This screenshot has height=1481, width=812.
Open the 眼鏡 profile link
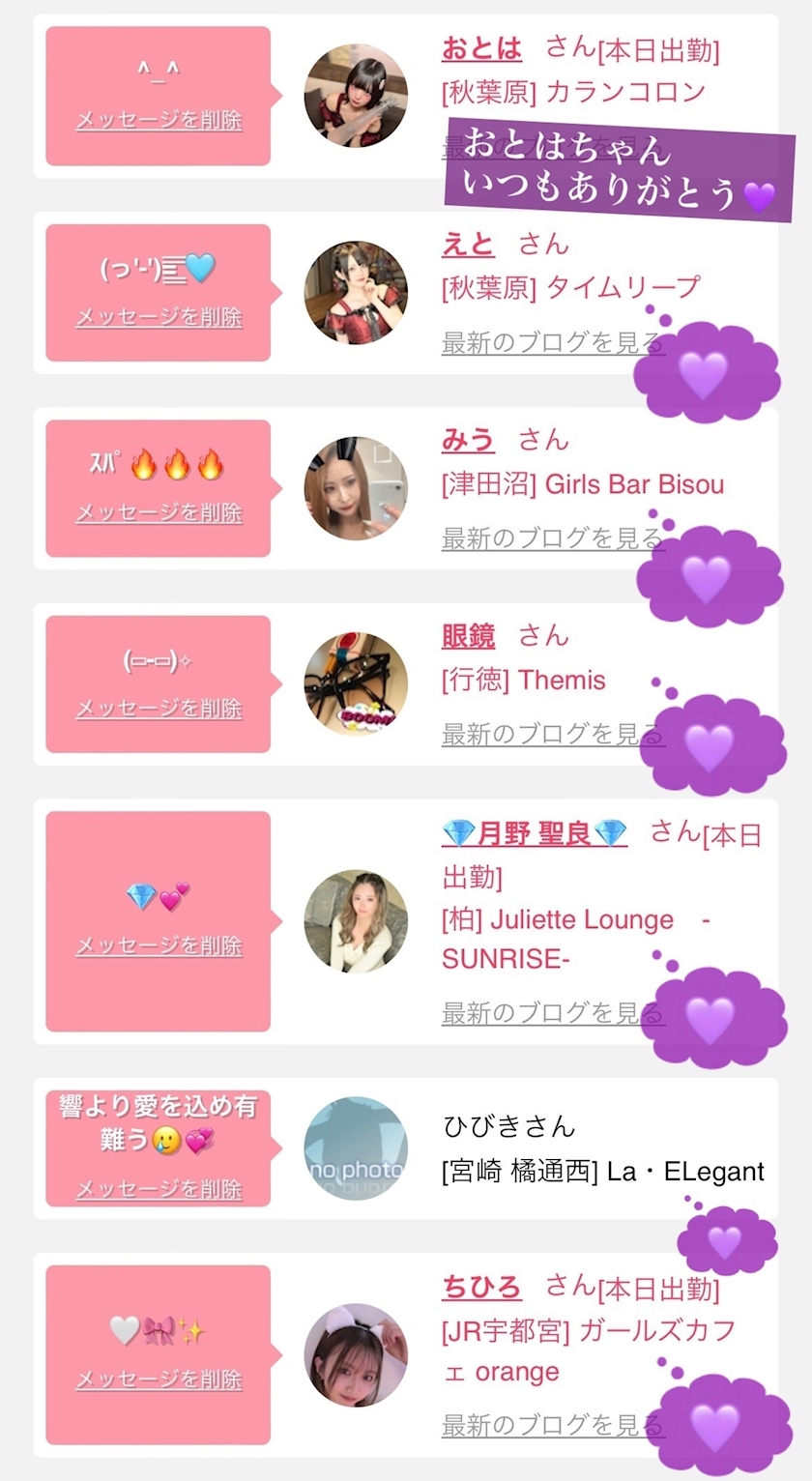pyautogui.click(x=468, y=636)
